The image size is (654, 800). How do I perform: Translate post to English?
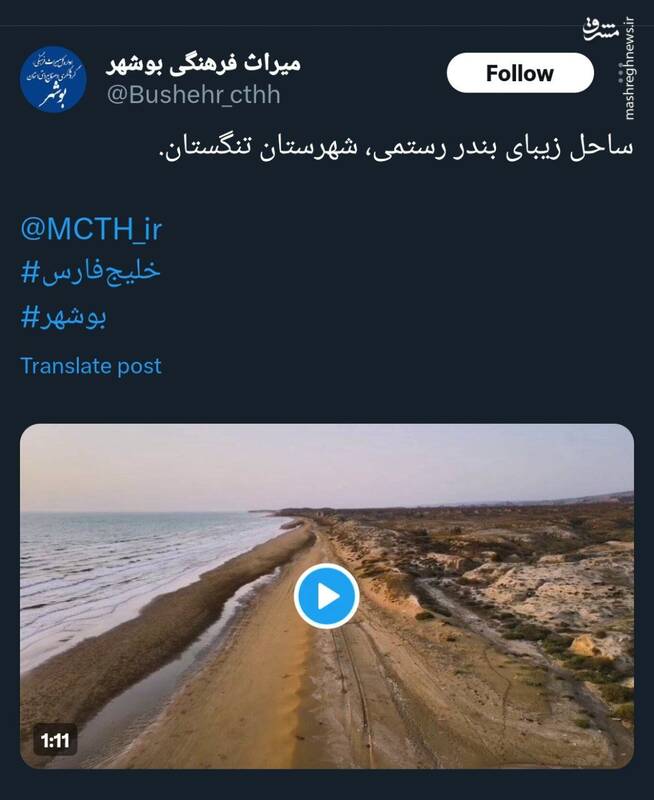point(91,366)
